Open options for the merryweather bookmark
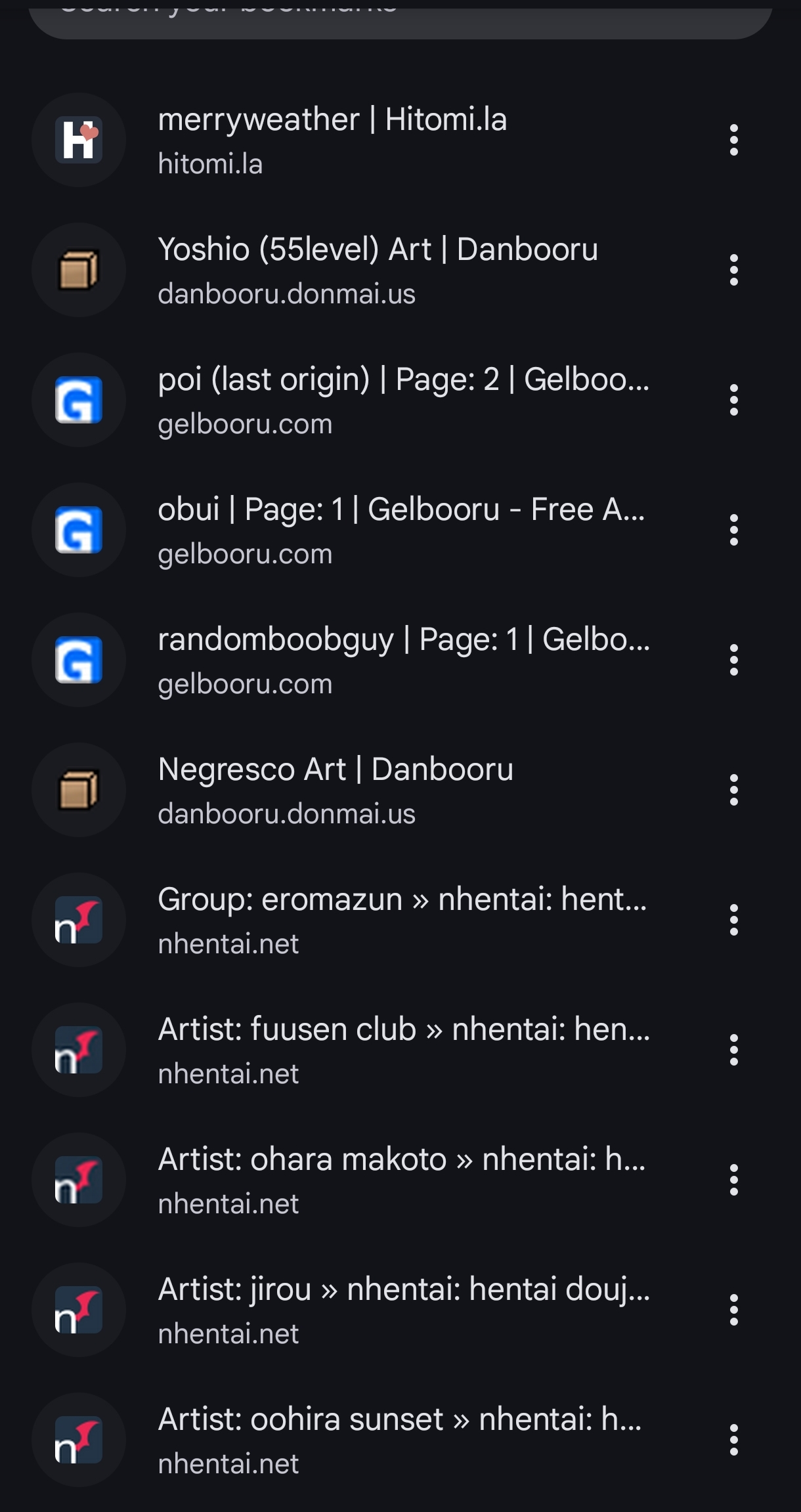Image resolution: width=801 pixels, height=1512 pixels. coord(733,140)
